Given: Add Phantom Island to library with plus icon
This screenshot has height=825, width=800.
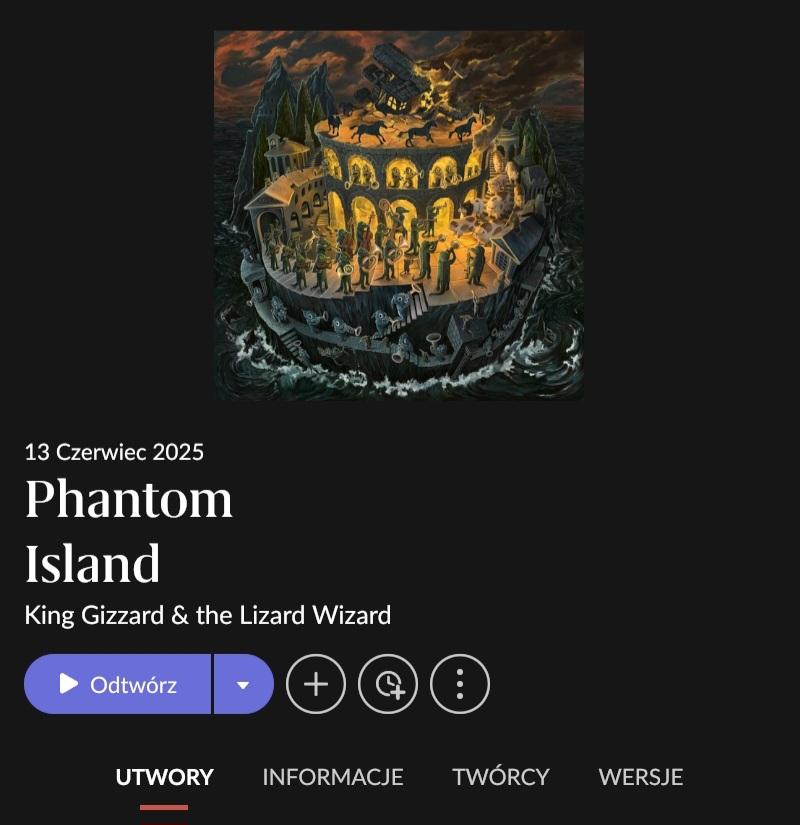Looking at the screenshot, I should pos(316,684).
